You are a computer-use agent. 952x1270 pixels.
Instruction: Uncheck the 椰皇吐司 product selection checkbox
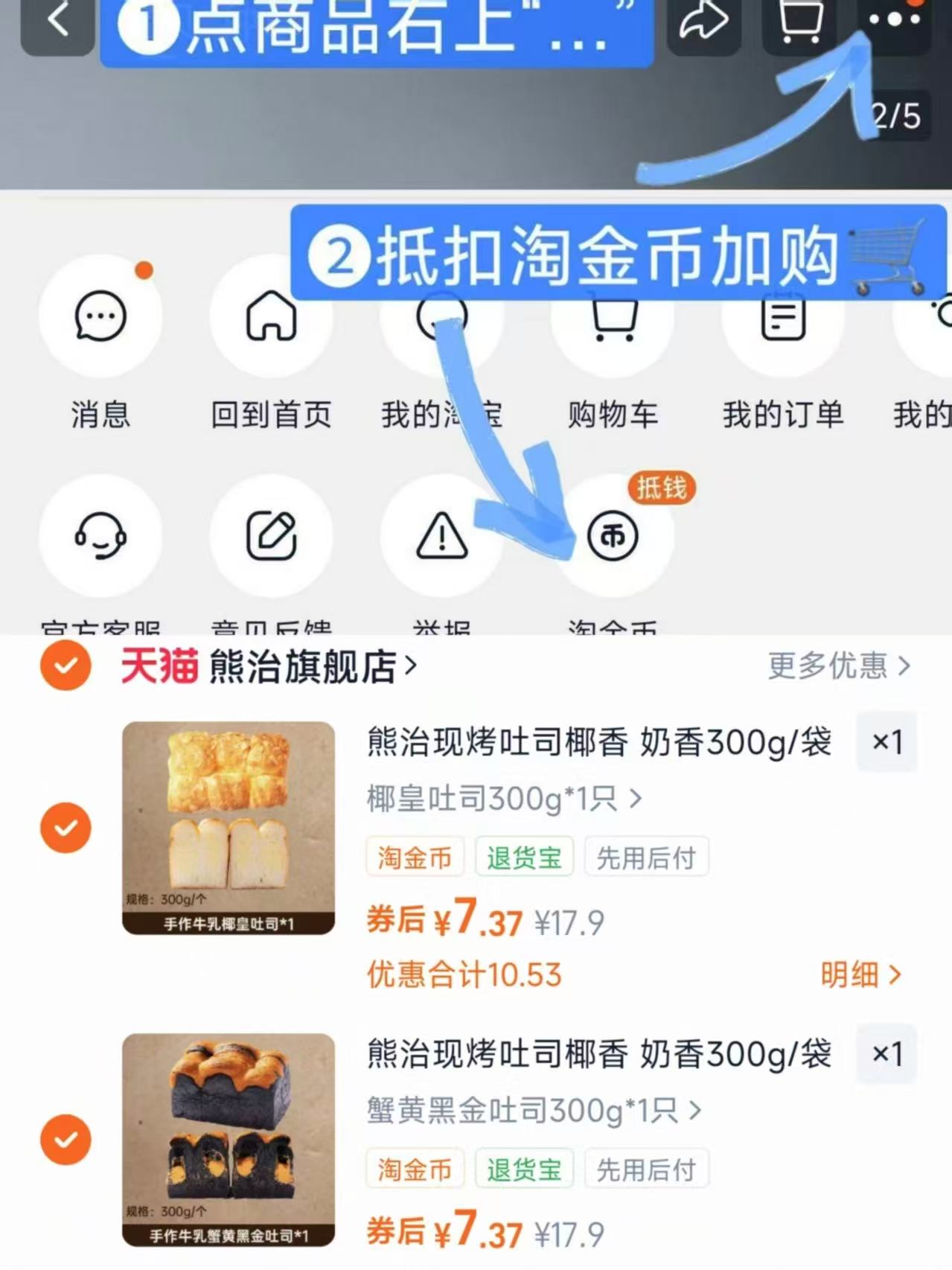pyautogui.click(x=66, y=828)
